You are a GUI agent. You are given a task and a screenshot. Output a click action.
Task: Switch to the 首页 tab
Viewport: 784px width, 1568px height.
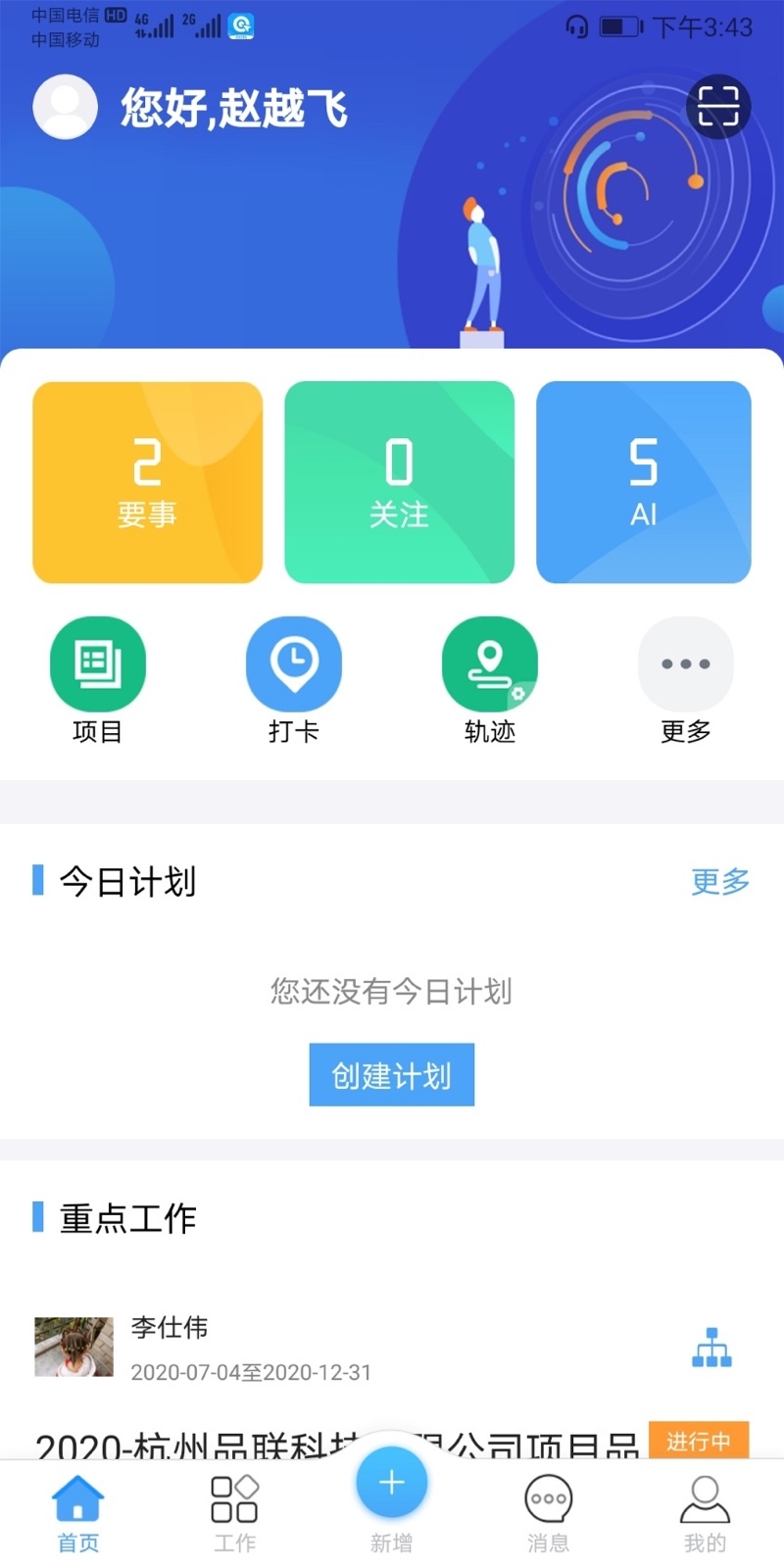(78, 1514)
